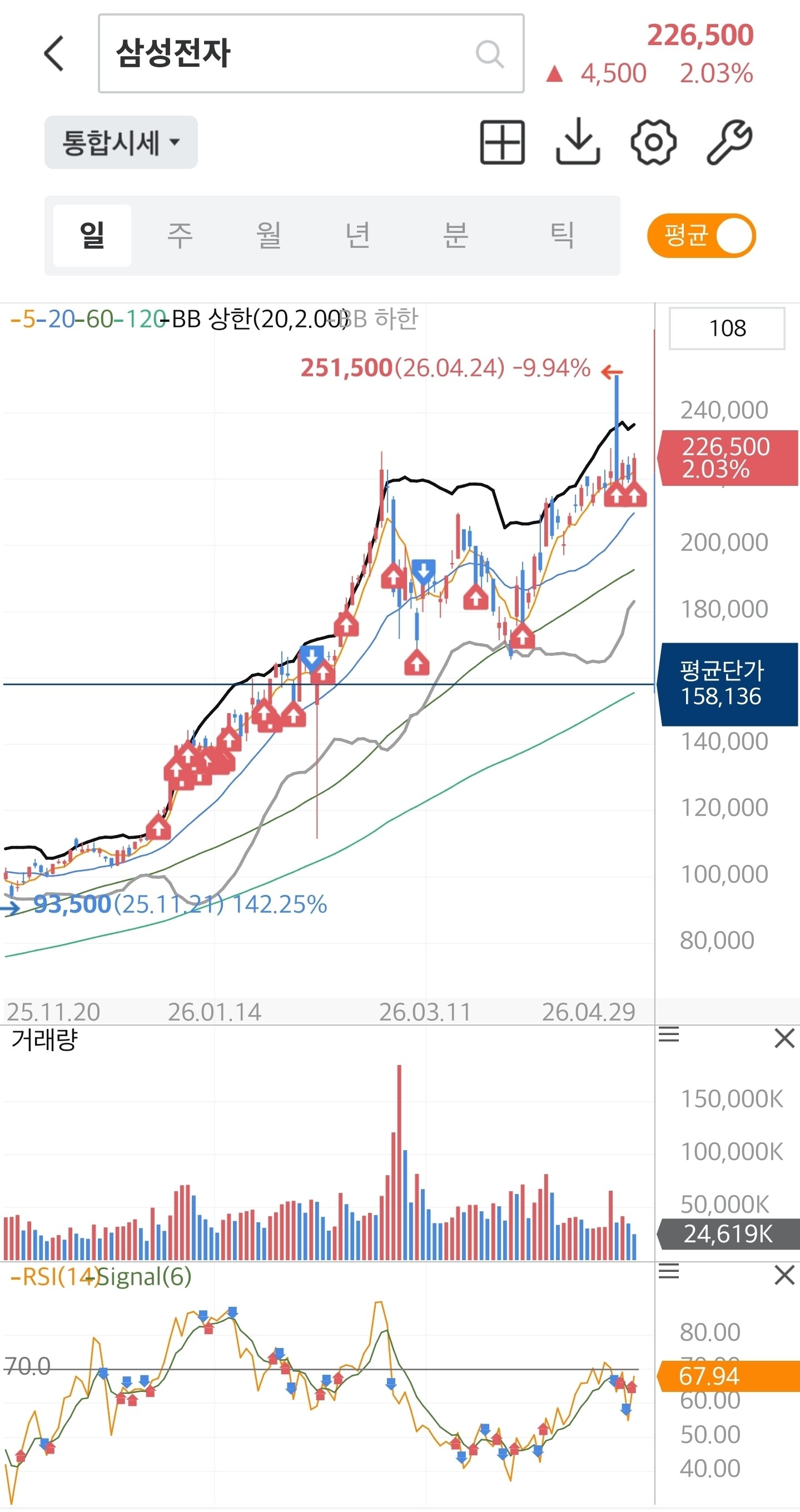Open chart settings gear
This screenshot has width=800, height=1512.
pos(653,142)
